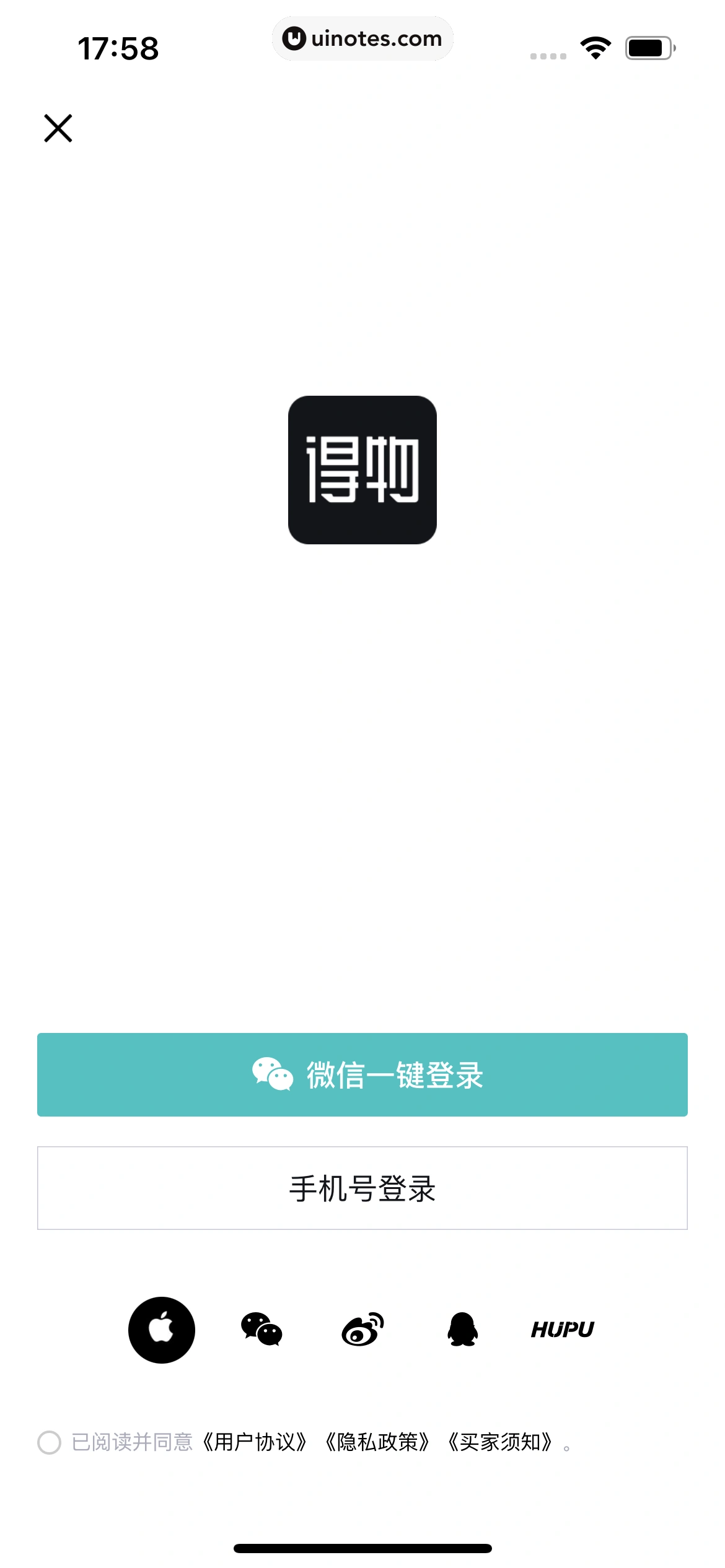Tap the battery indicator in the status bar
725x1568 pixels.
[x=649, y=46]
